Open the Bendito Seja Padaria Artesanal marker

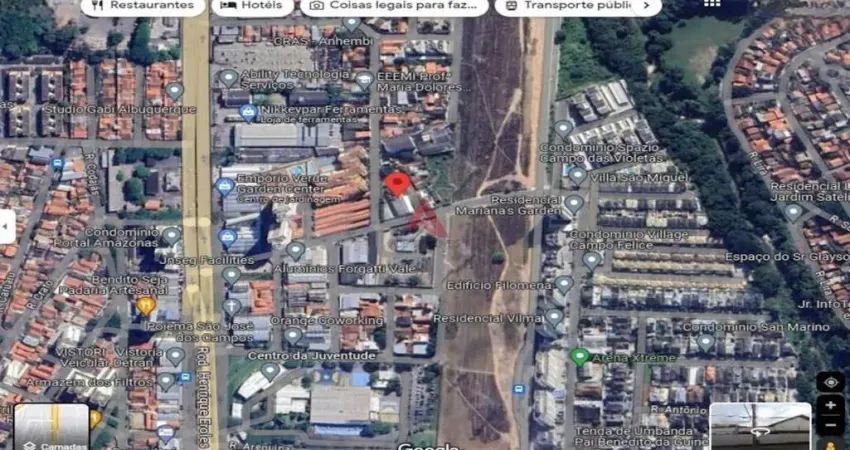146,305
